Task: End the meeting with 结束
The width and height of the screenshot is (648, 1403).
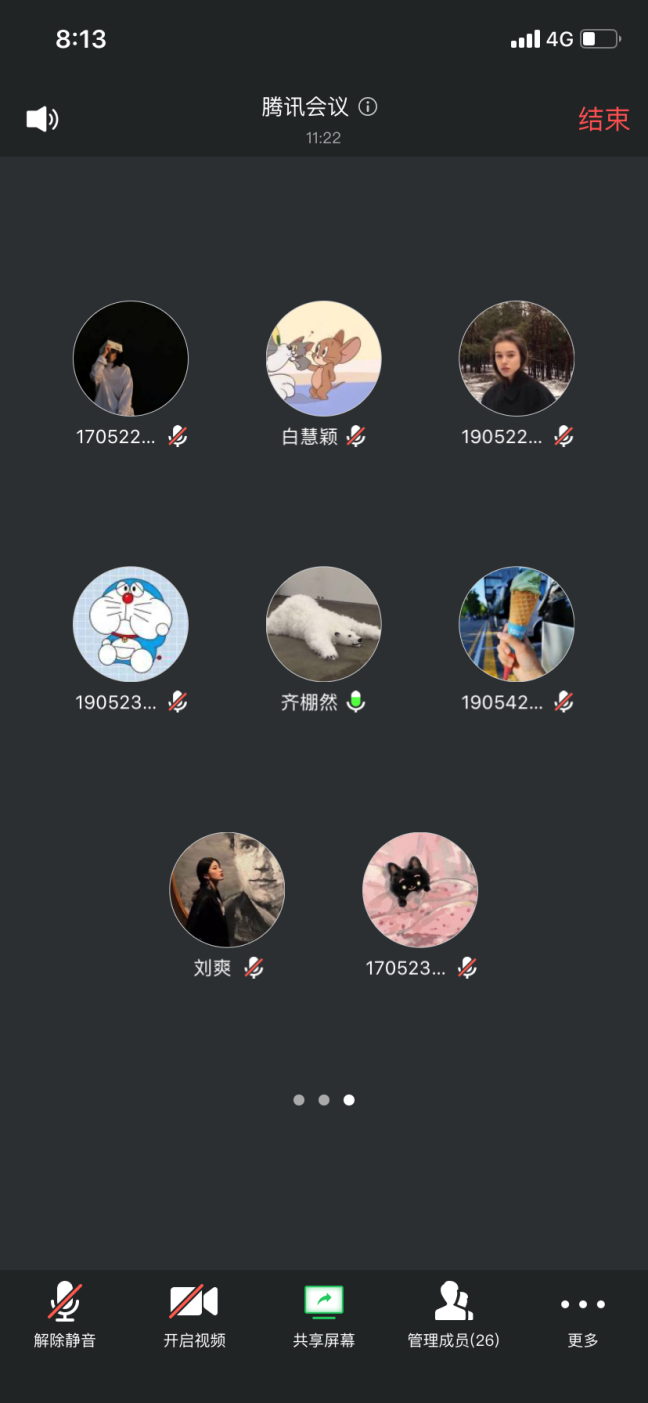Action: pyautogui.click(x=604, y=119)
